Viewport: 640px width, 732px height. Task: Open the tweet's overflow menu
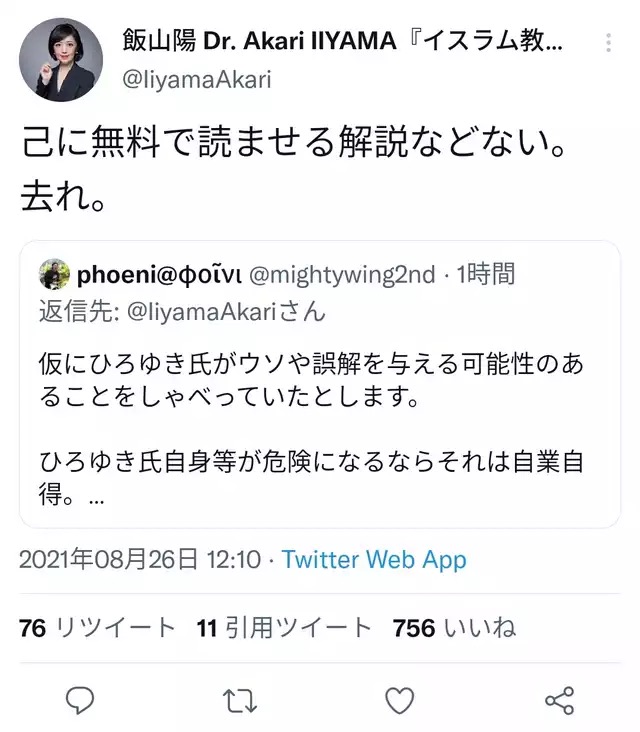point(610,44)
